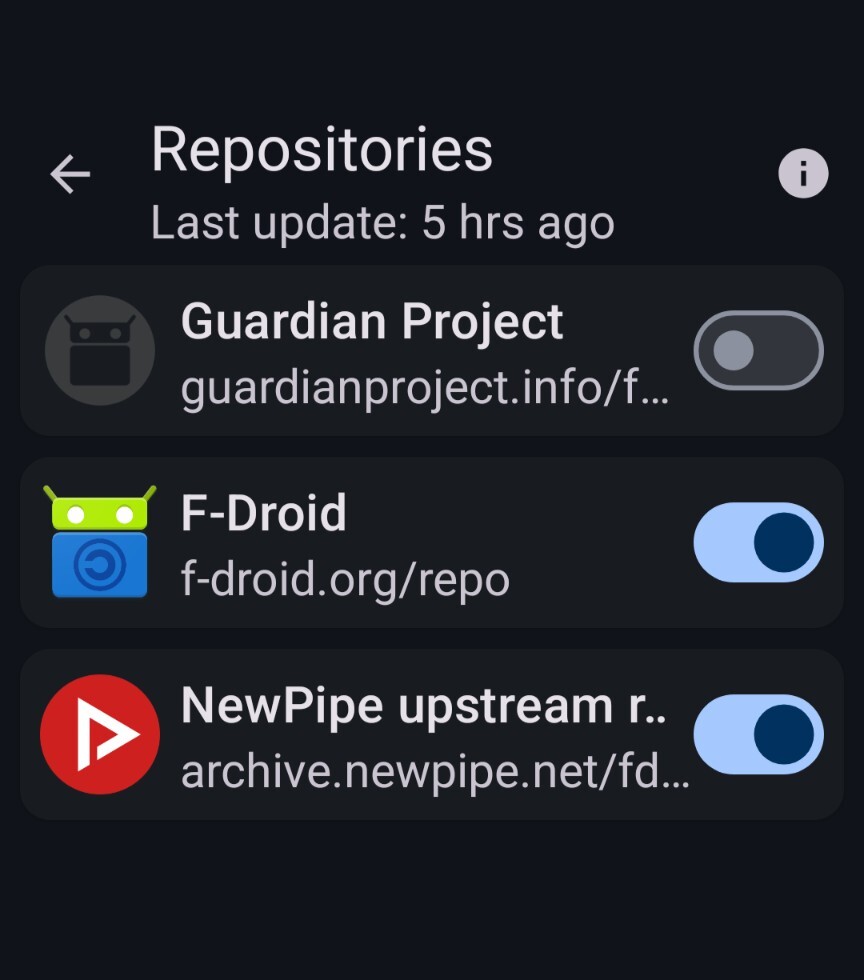Enable the Guardian Project repository switch
The height and width of the screenshot is (980, 864).
758,350
